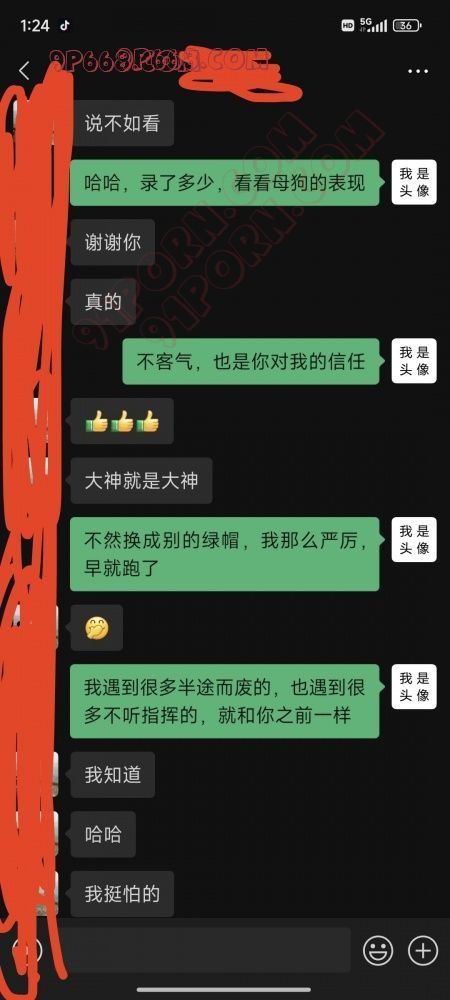450x1000 pixels.
Task: Open the chat's three-dot menu
Action: [417, 71]
